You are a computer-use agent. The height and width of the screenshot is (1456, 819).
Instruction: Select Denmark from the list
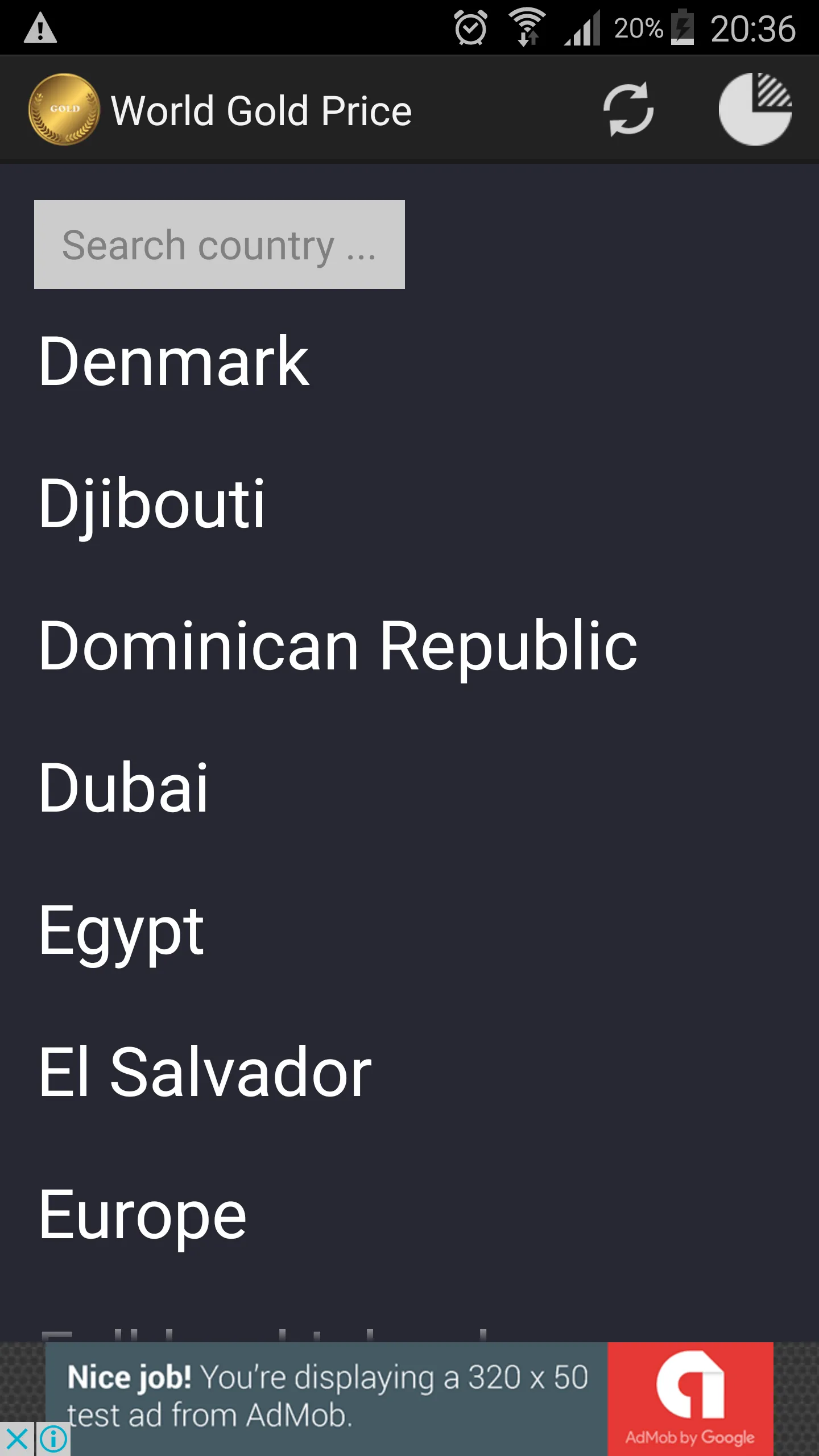174,361
